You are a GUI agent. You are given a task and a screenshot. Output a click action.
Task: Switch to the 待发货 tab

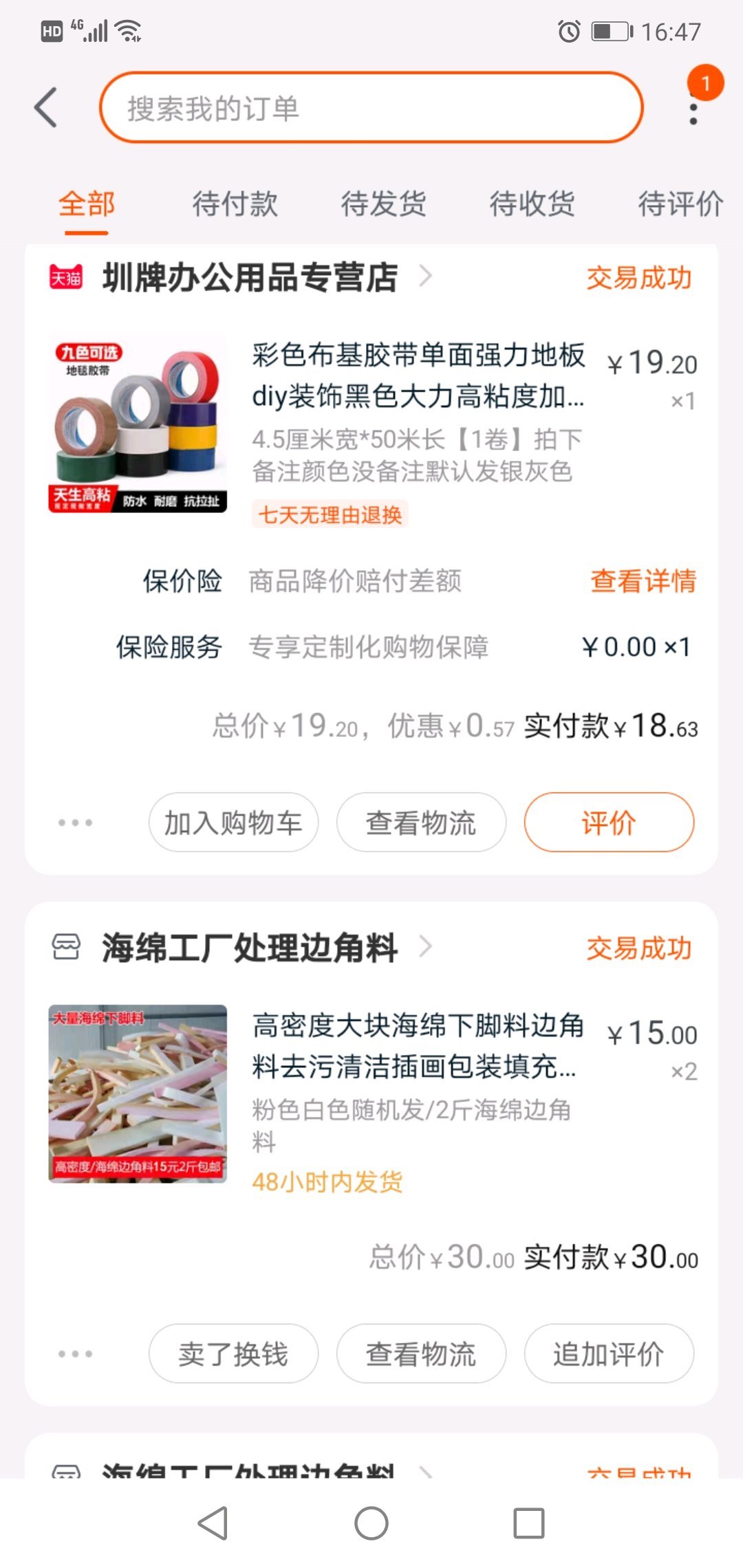383,204
